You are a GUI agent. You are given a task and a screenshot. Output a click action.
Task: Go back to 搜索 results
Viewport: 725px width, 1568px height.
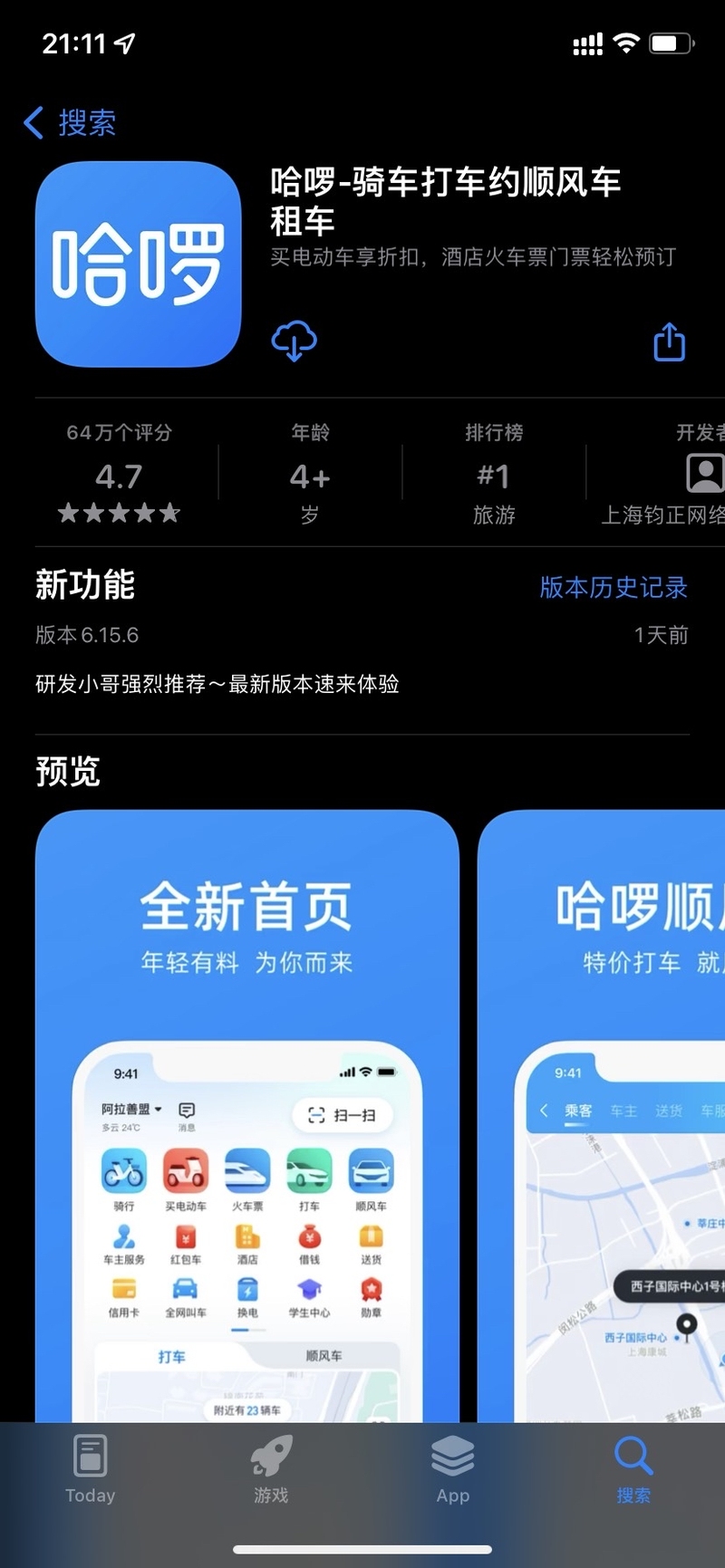click(x=71, y=122)
